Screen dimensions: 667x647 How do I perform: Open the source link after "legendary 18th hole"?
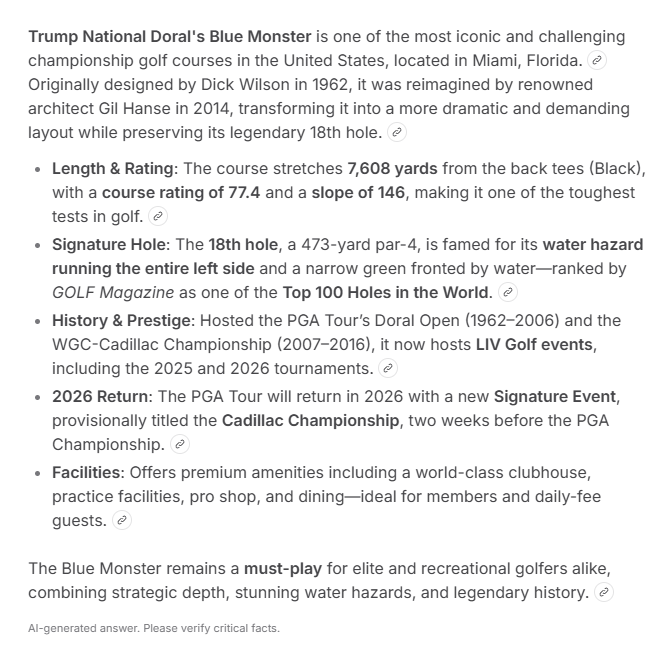[397, 132]
